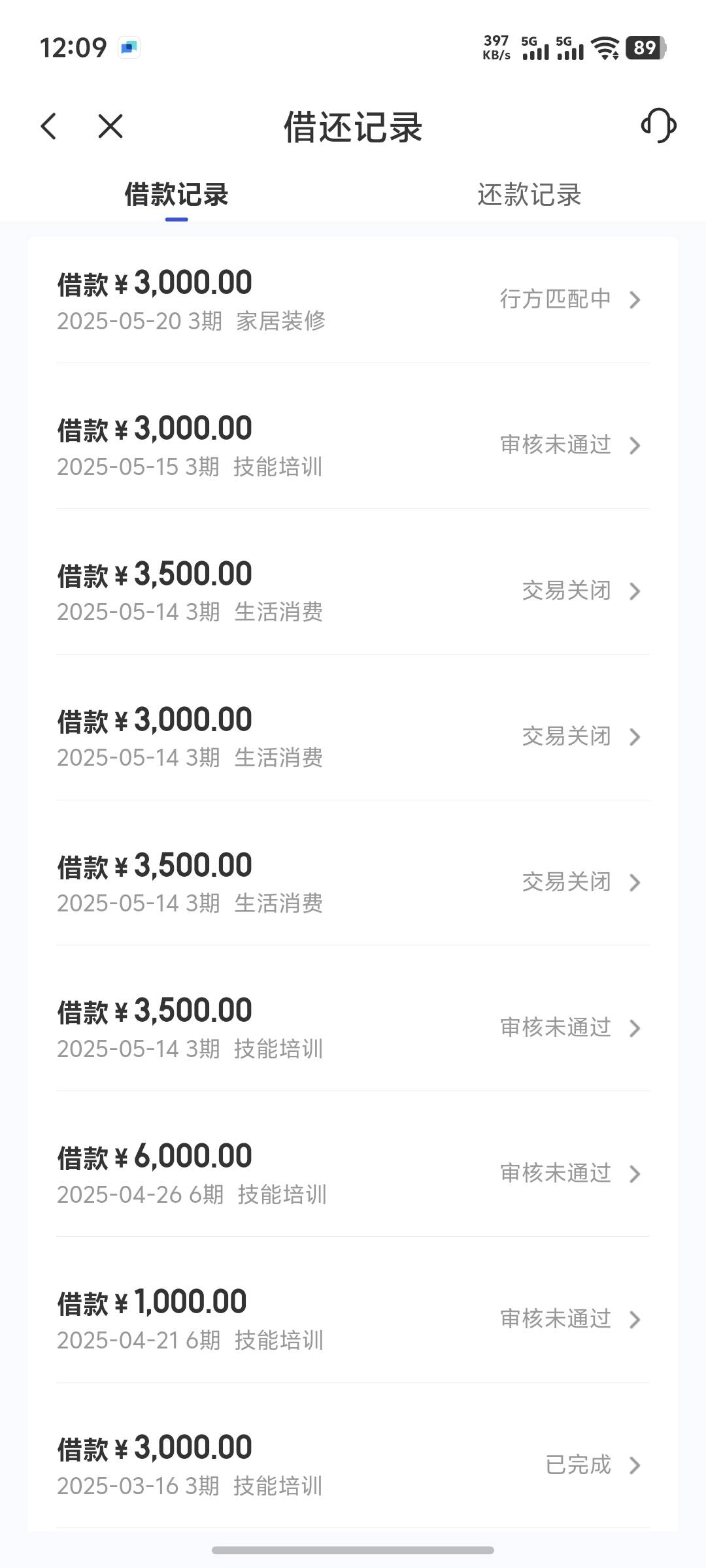
Task: Select the 借款记录 tab
Action: tap(176, 195)
